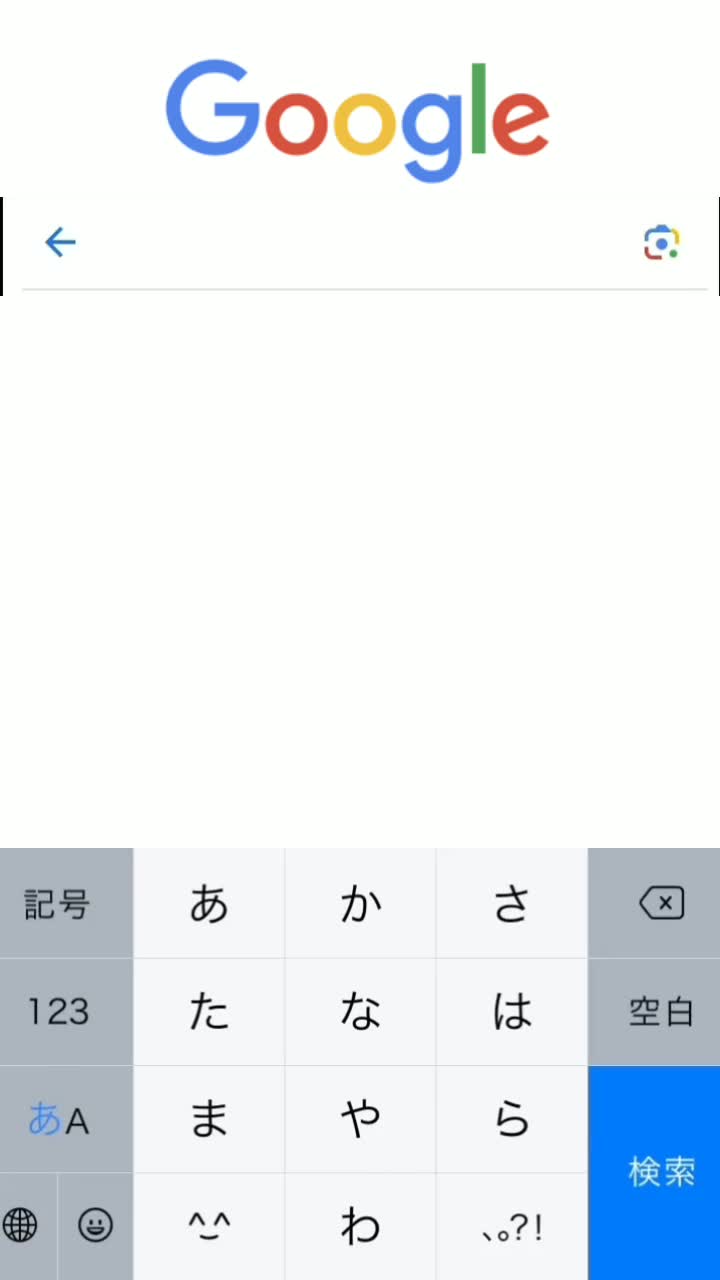Type あ using the kana key
This screenshot has width=720, height=1280.
[x=209, y=904]
